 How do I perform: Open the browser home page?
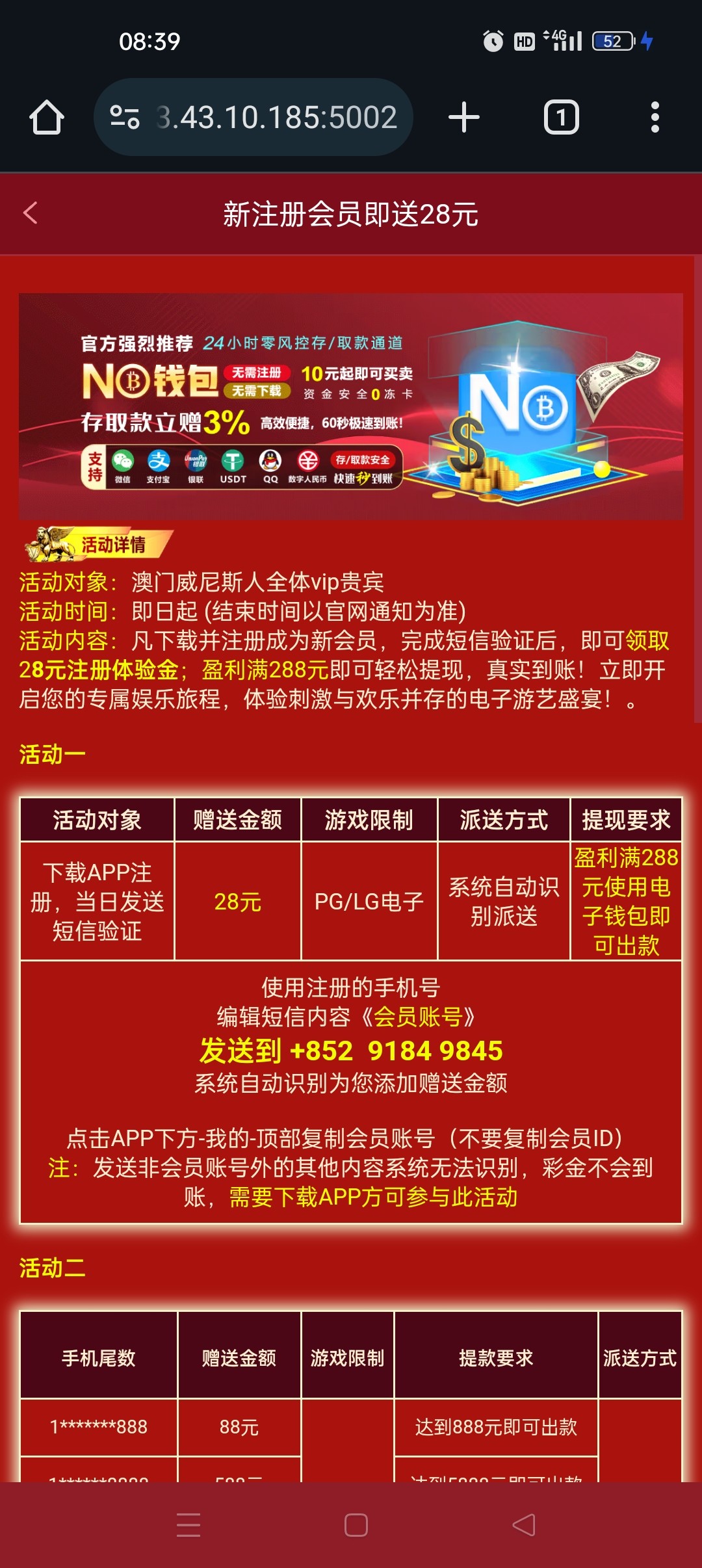coord(47,118)
